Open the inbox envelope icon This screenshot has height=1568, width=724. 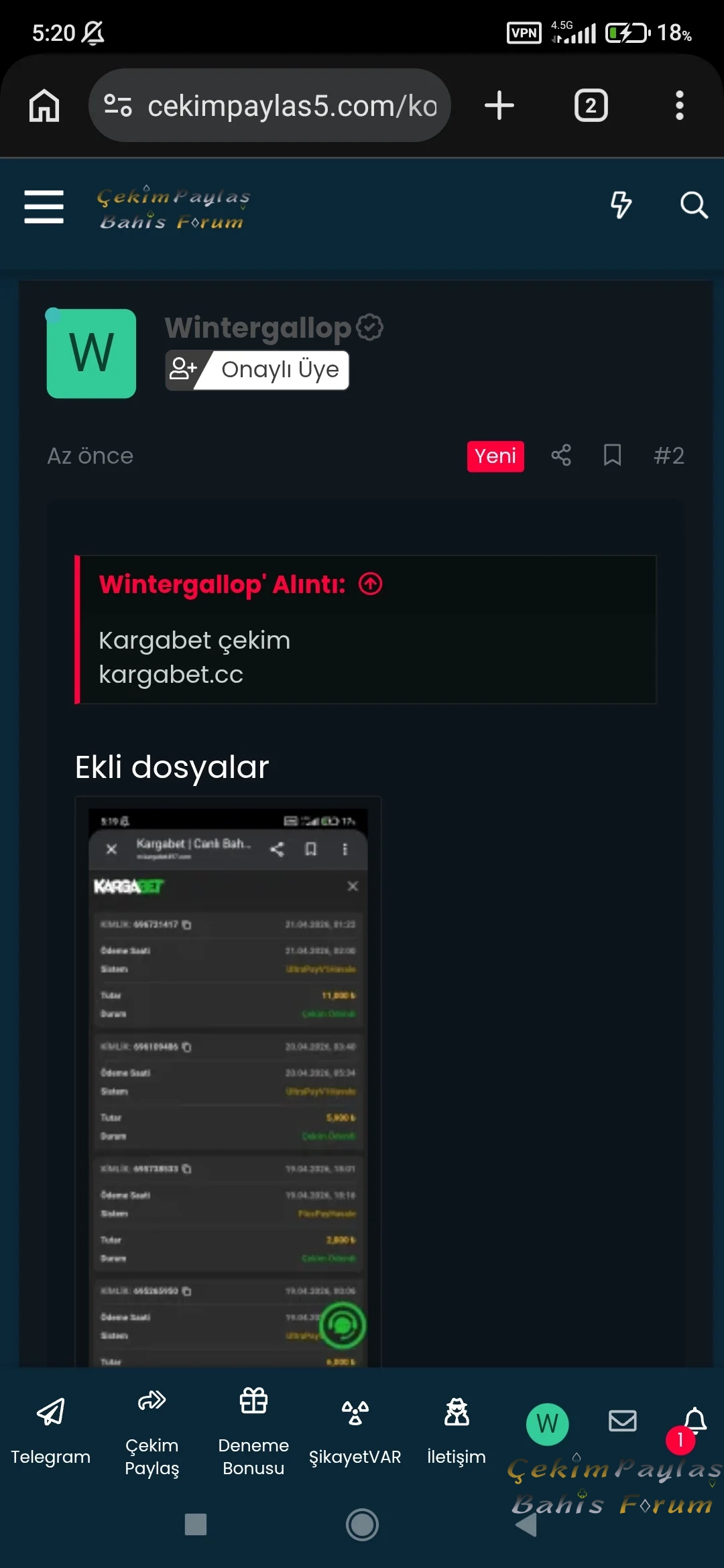point(622,1421)
